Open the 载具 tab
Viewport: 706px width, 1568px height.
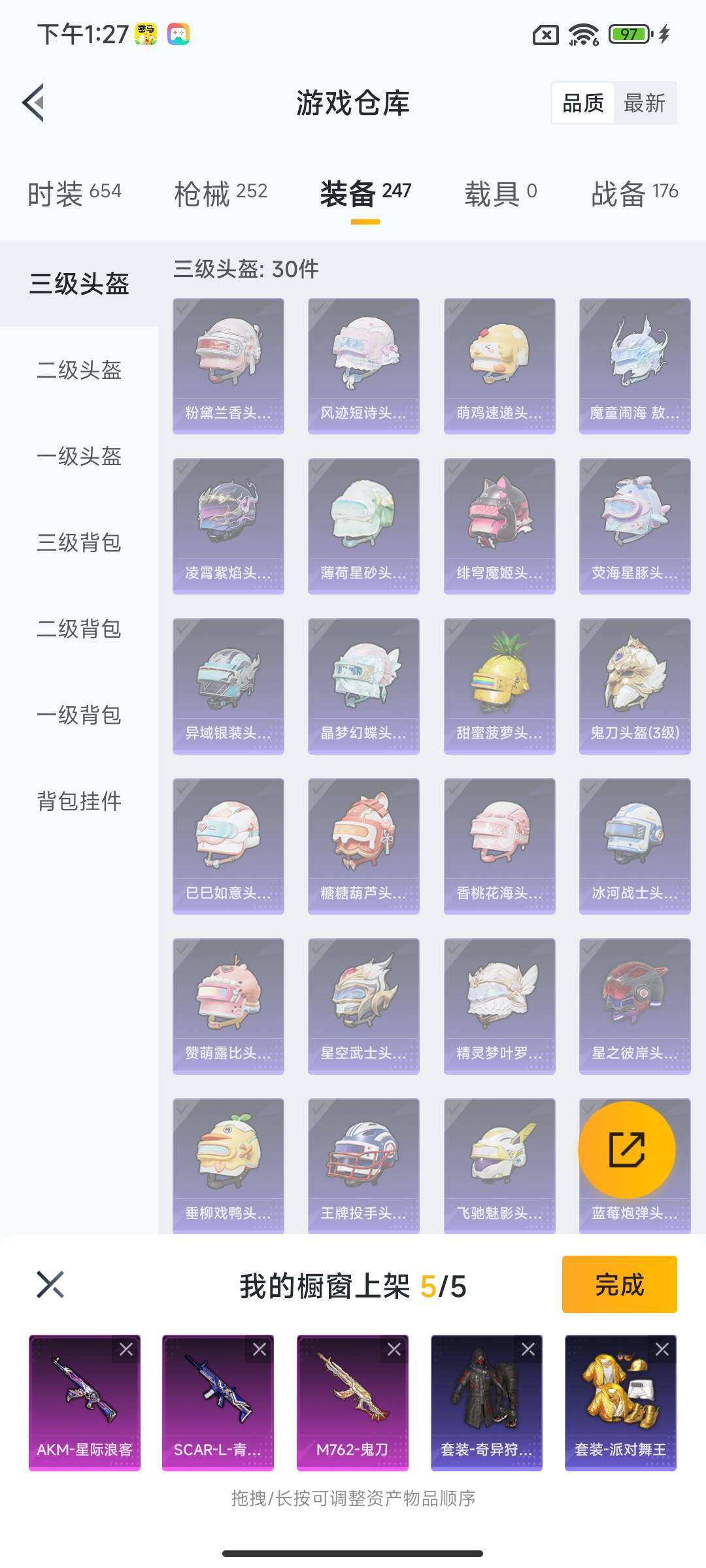500,193
